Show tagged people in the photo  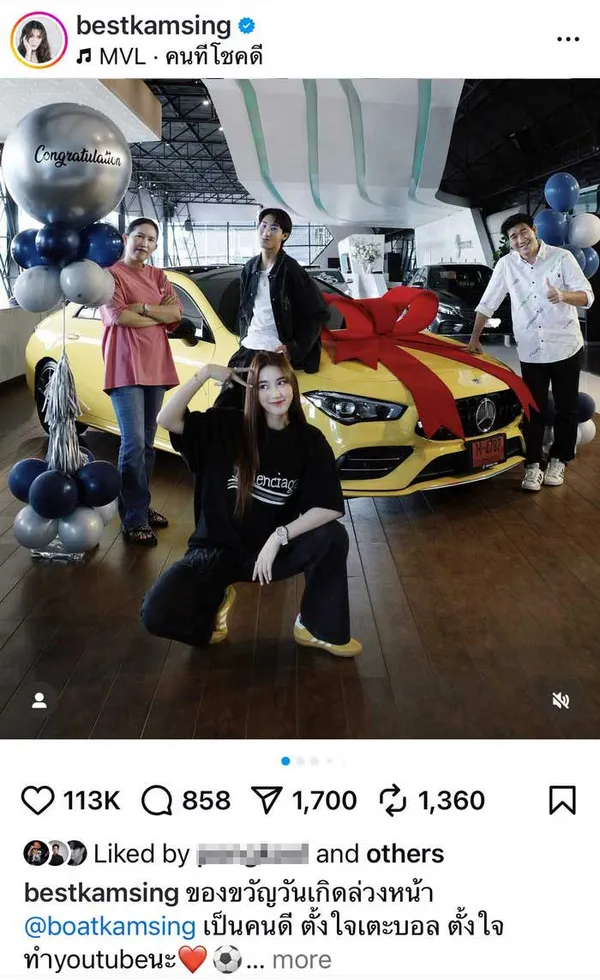pos(39,700)
